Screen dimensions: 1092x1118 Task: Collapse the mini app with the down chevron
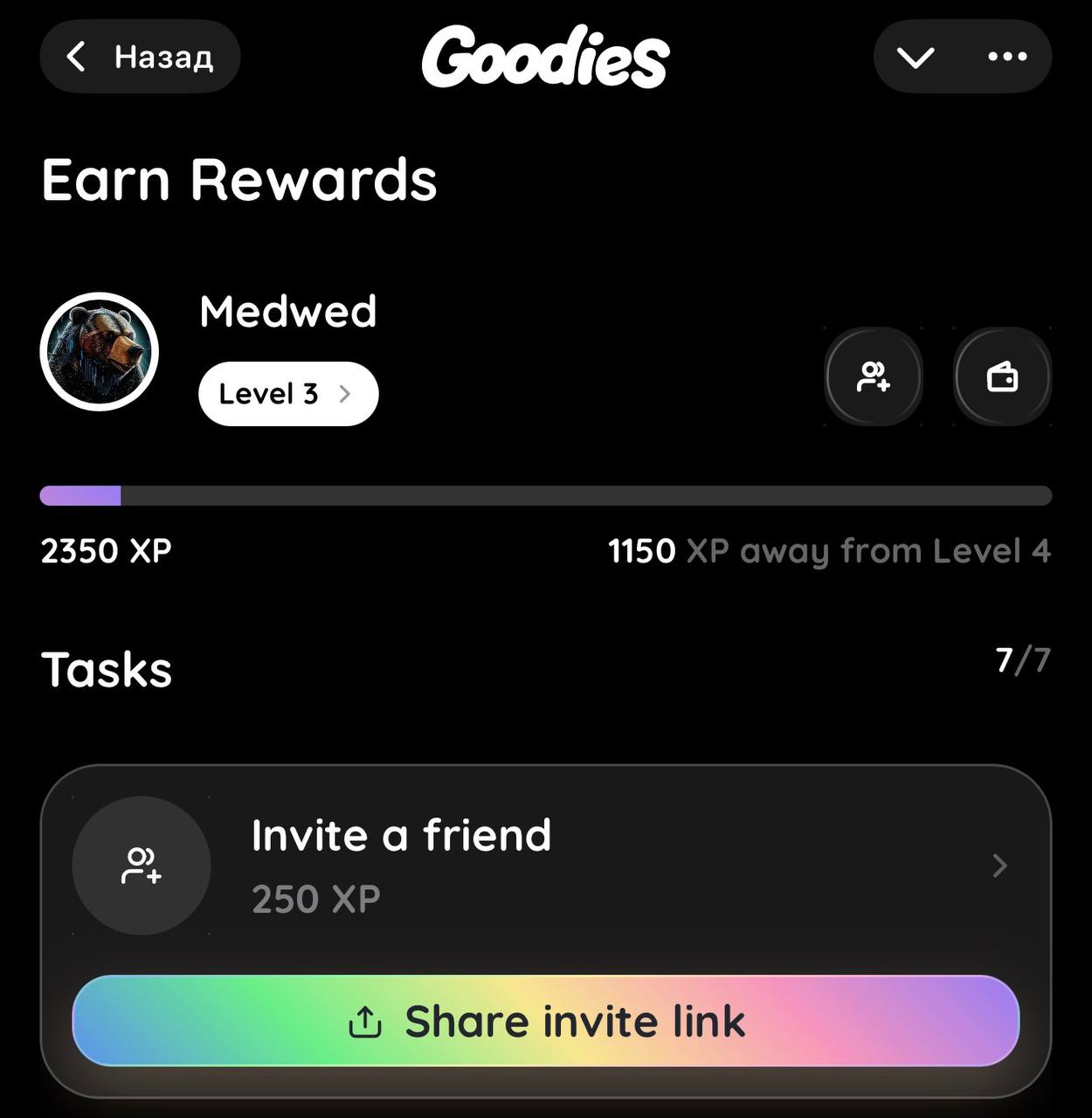click(x=916, y=57)
